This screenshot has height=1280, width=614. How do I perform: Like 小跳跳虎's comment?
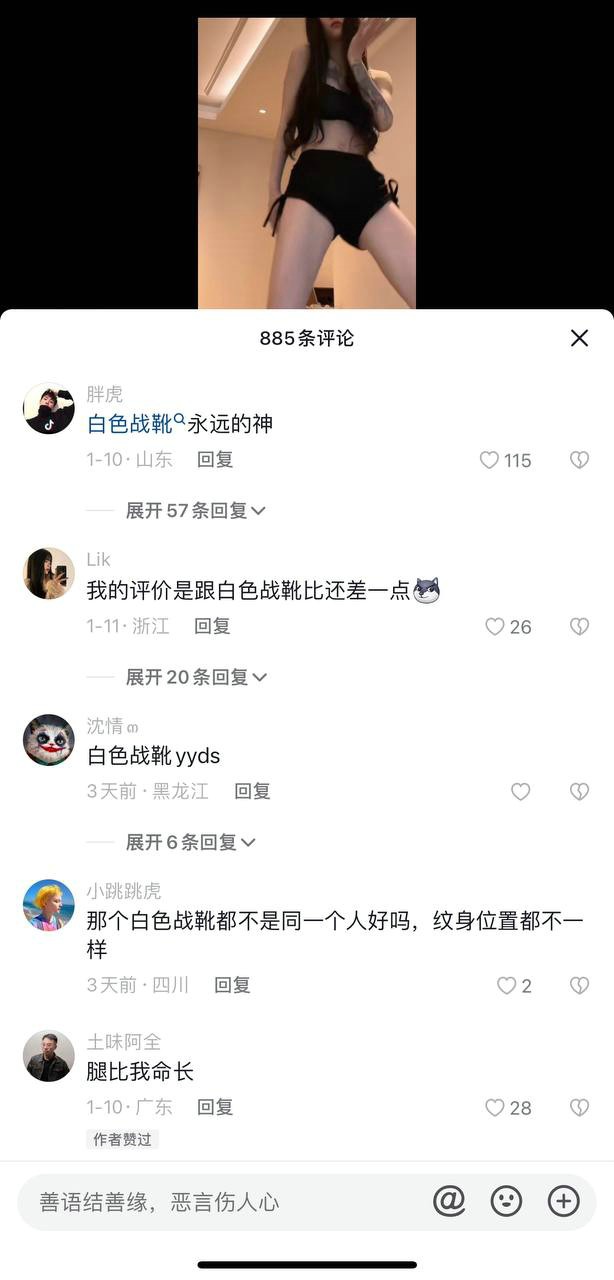(507, 986)
